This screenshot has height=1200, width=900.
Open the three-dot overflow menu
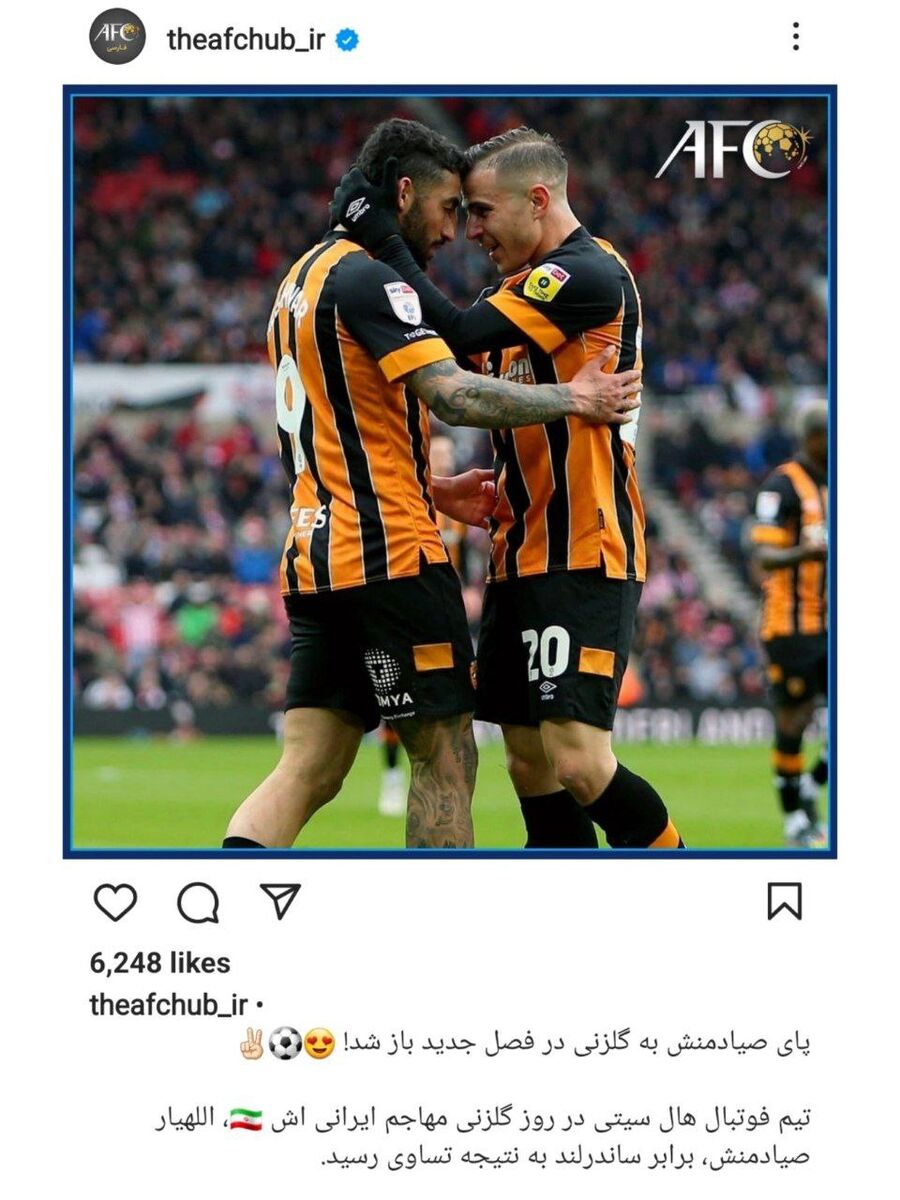tap(795, 37)
